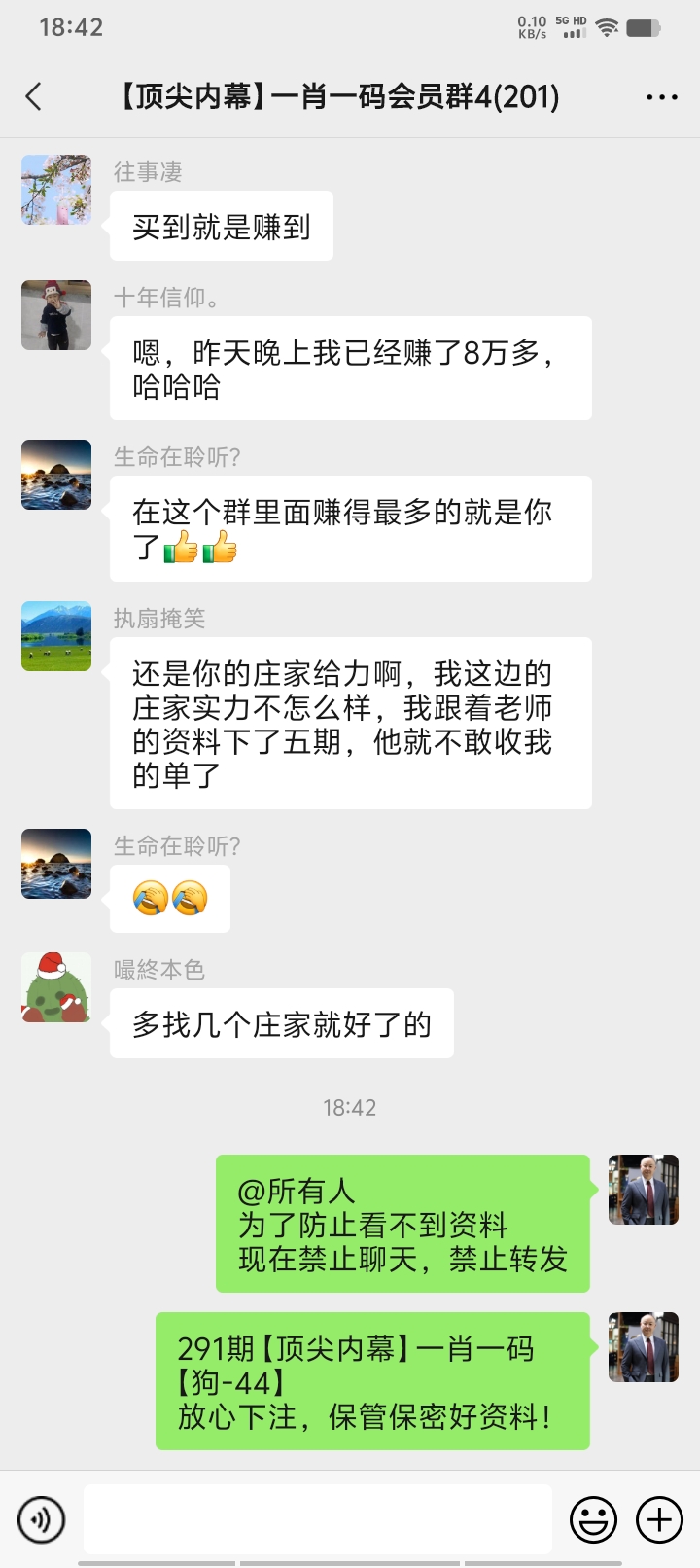Open 嘬終本色's avatar with Santa hat

point(56,987)
